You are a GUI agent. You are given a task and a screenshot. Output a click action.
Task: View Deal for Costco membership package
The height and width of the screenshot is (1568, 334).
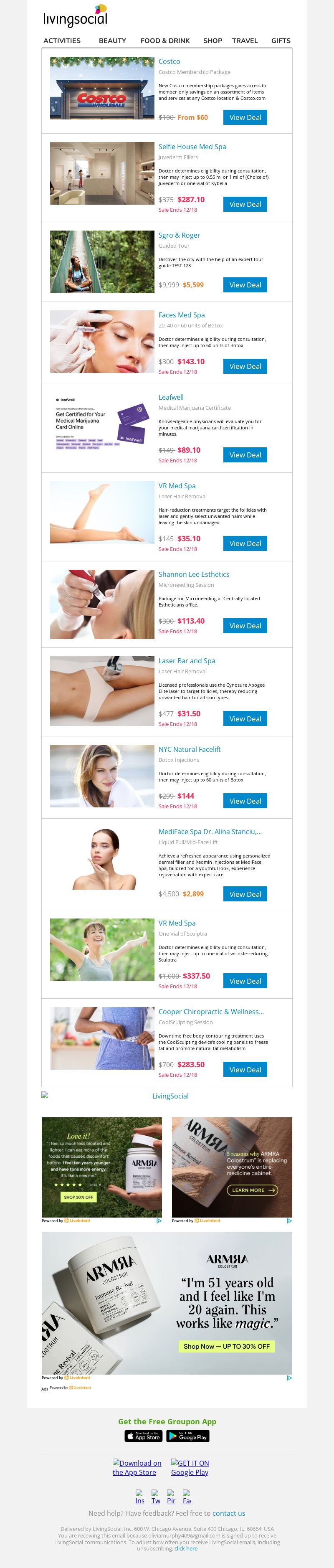pos(245,117)
